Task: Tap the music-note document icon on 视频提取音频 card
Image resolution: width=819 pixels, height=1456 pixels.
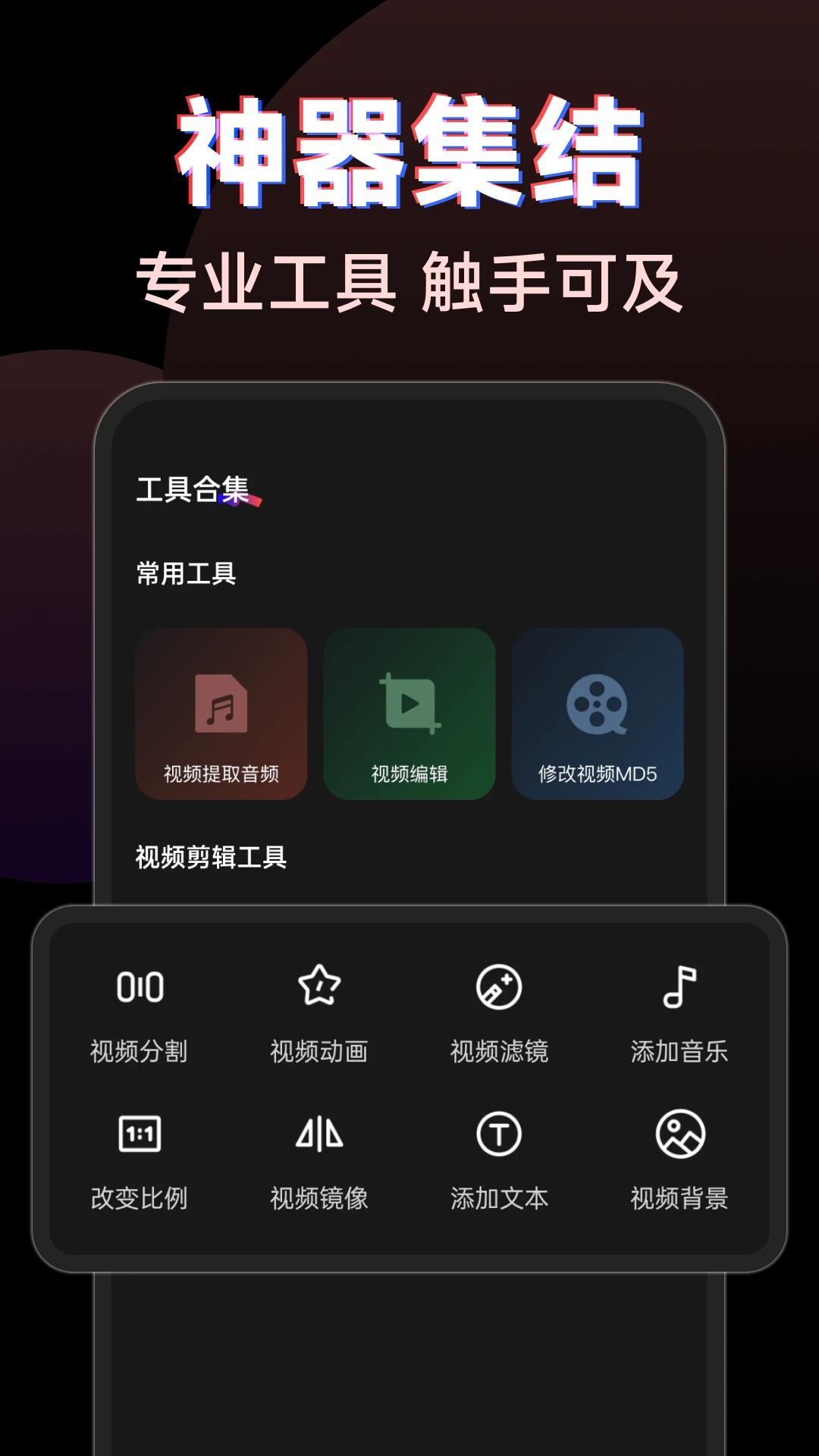Action: pos(221,705)
